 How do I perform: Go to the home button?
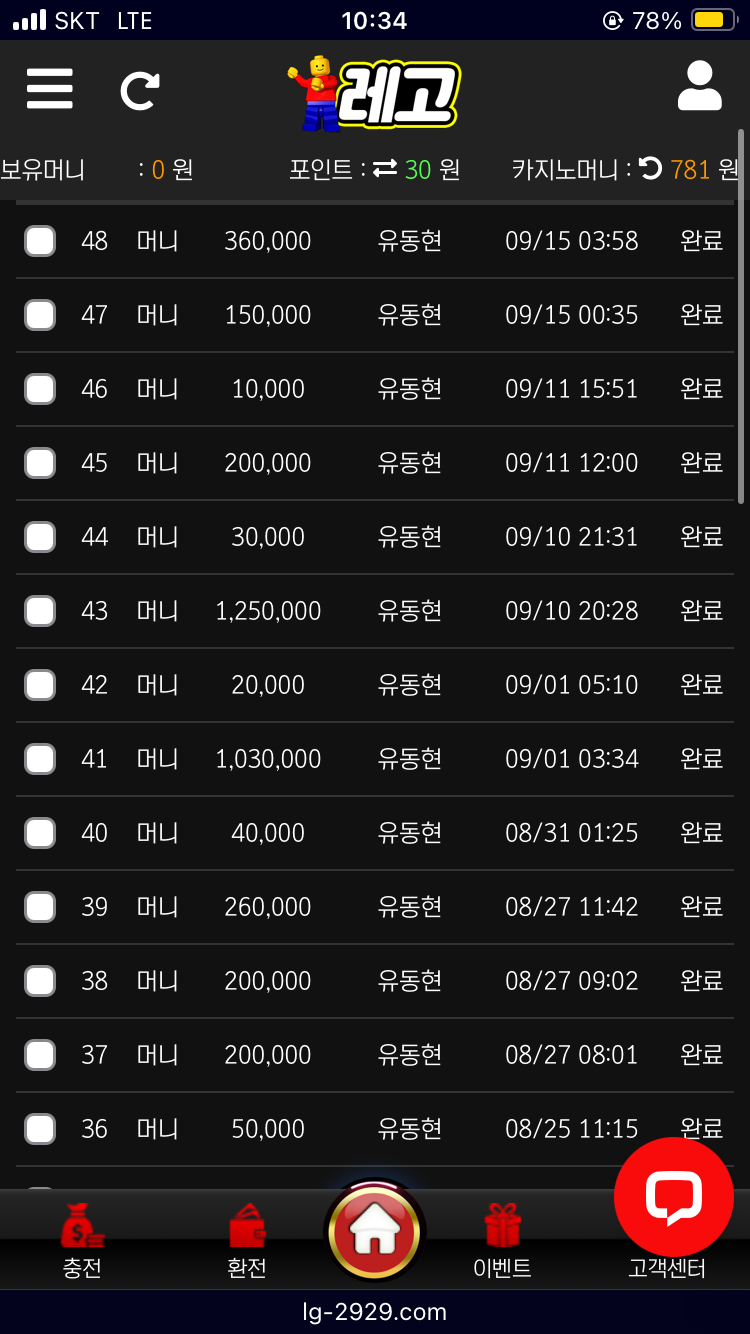(x=375, y=1231)
